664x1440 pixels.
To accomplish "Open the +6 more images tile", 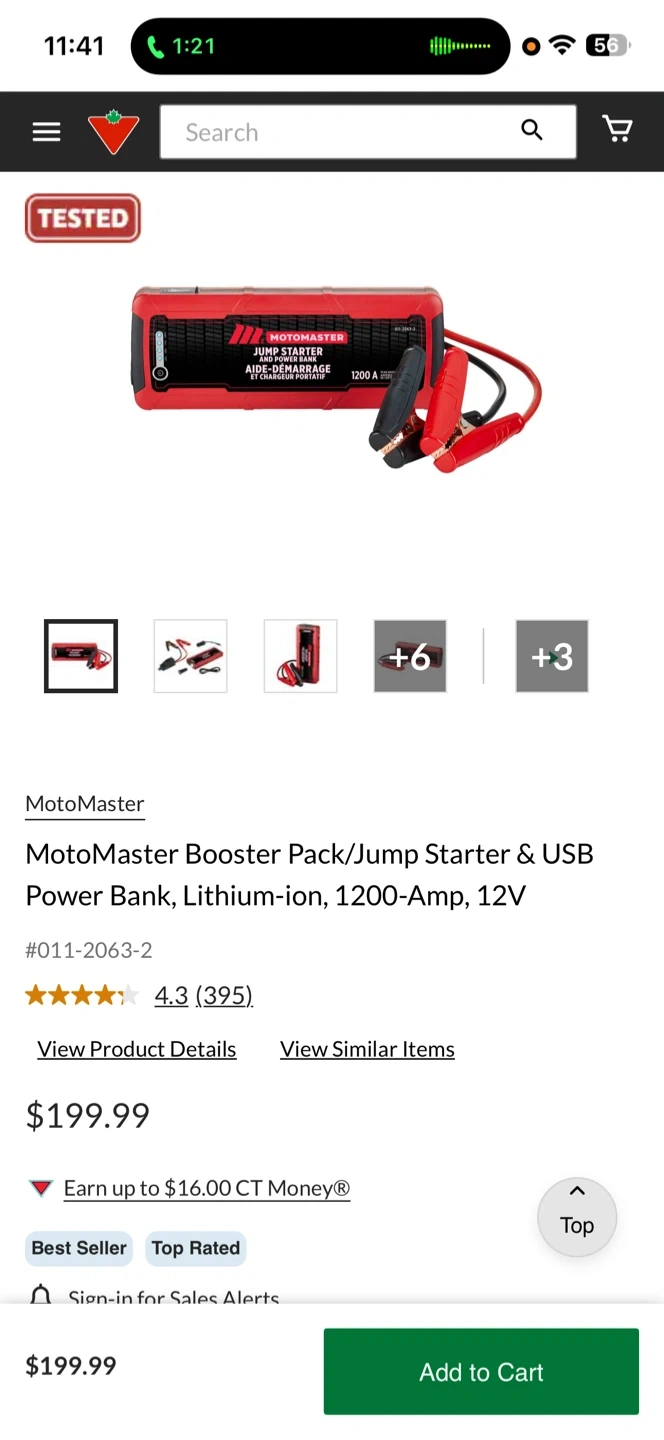I will 410,656.
